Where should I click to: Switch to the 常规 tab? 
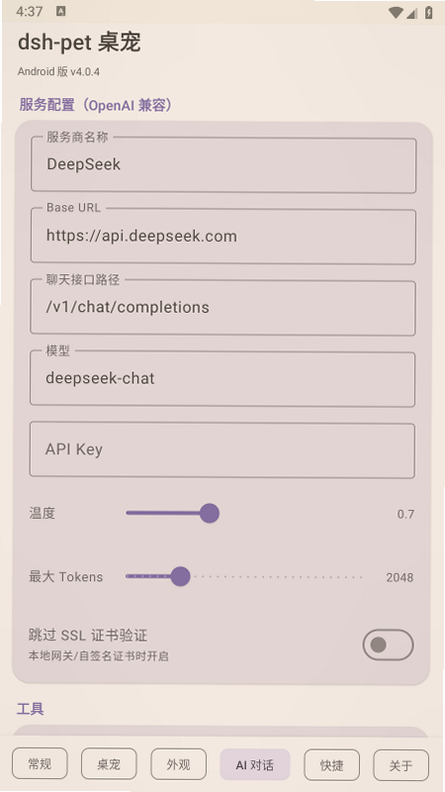click(x=40, y=764)
